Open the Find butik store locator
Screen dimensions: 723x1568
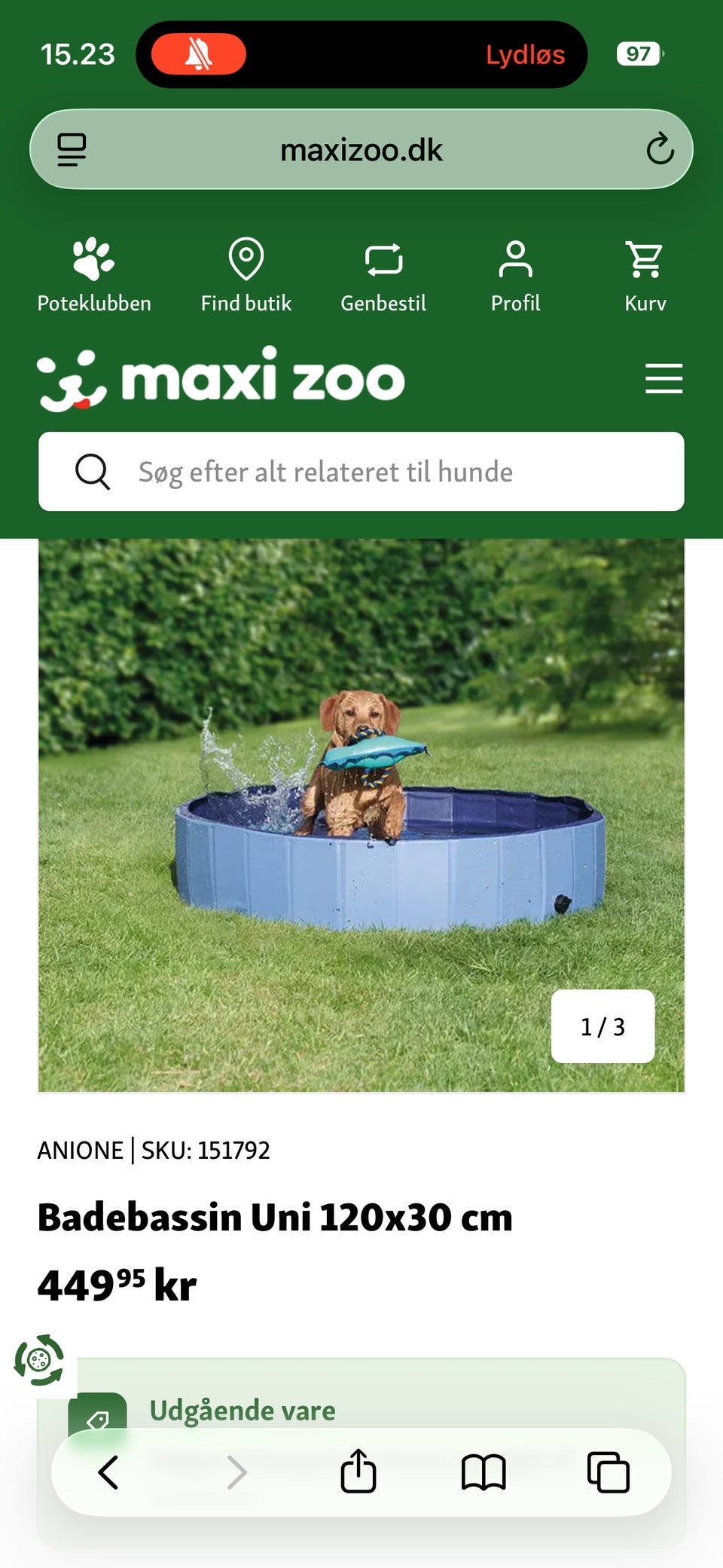[246, 276]
